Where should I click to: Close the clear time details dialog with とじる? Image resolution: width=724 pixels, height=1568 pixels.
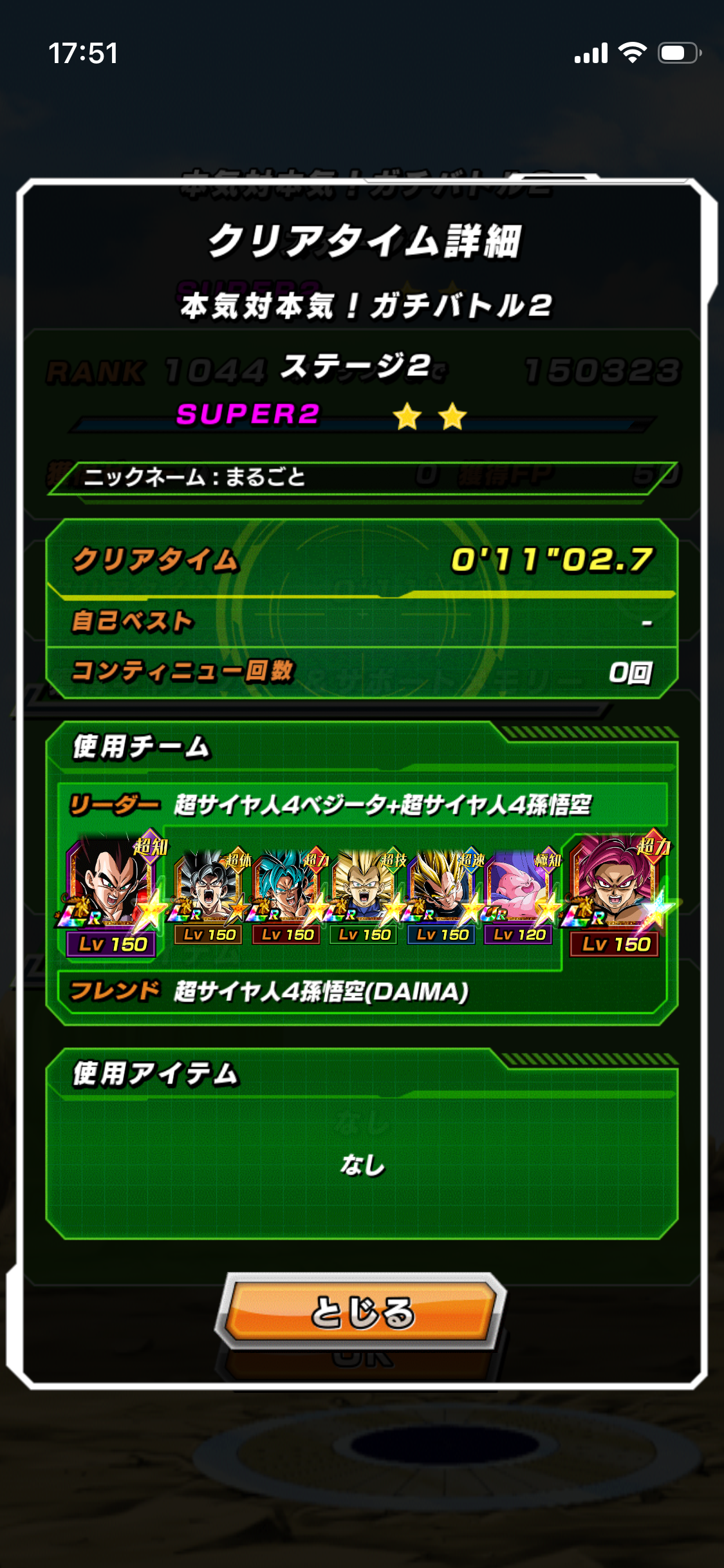362,1310
